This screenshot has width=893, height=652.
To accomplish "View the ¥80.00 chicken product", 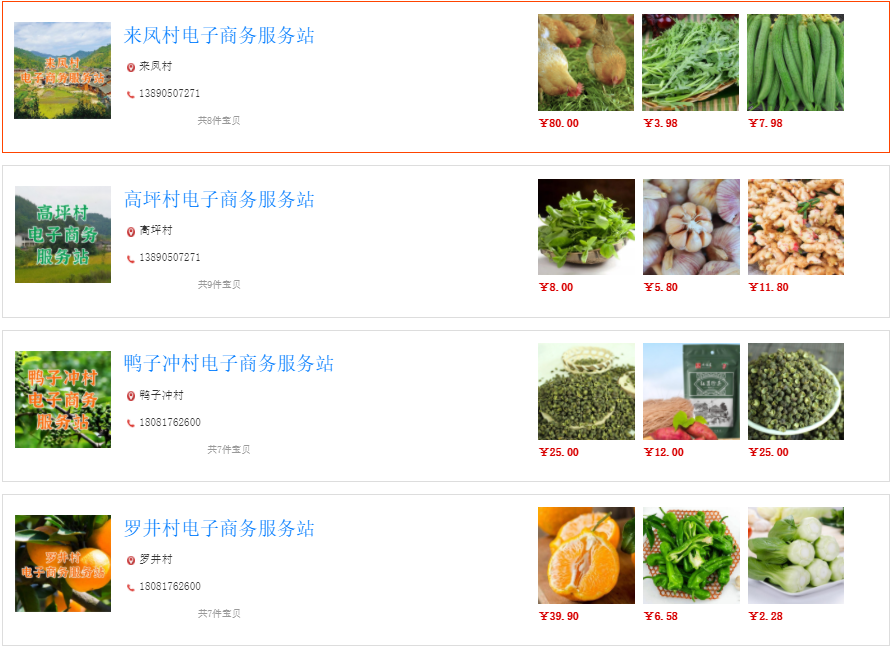I will click(x=586, y=62).
